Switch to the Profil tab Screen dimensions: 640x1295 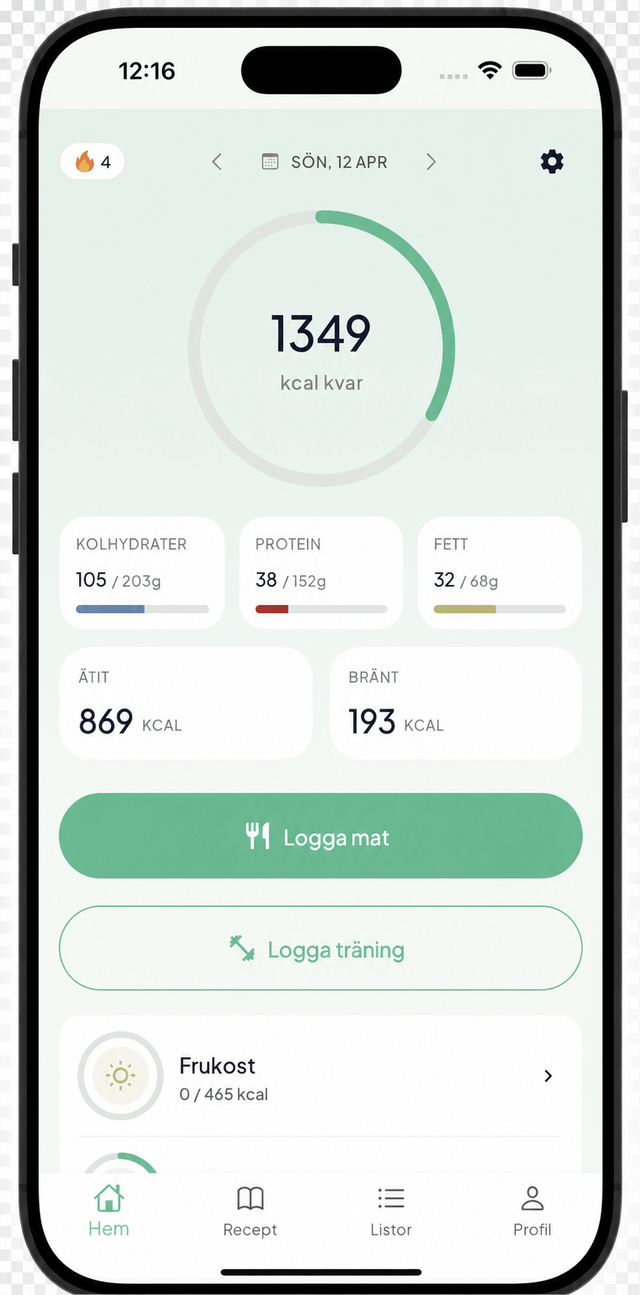pos(532,1212)
